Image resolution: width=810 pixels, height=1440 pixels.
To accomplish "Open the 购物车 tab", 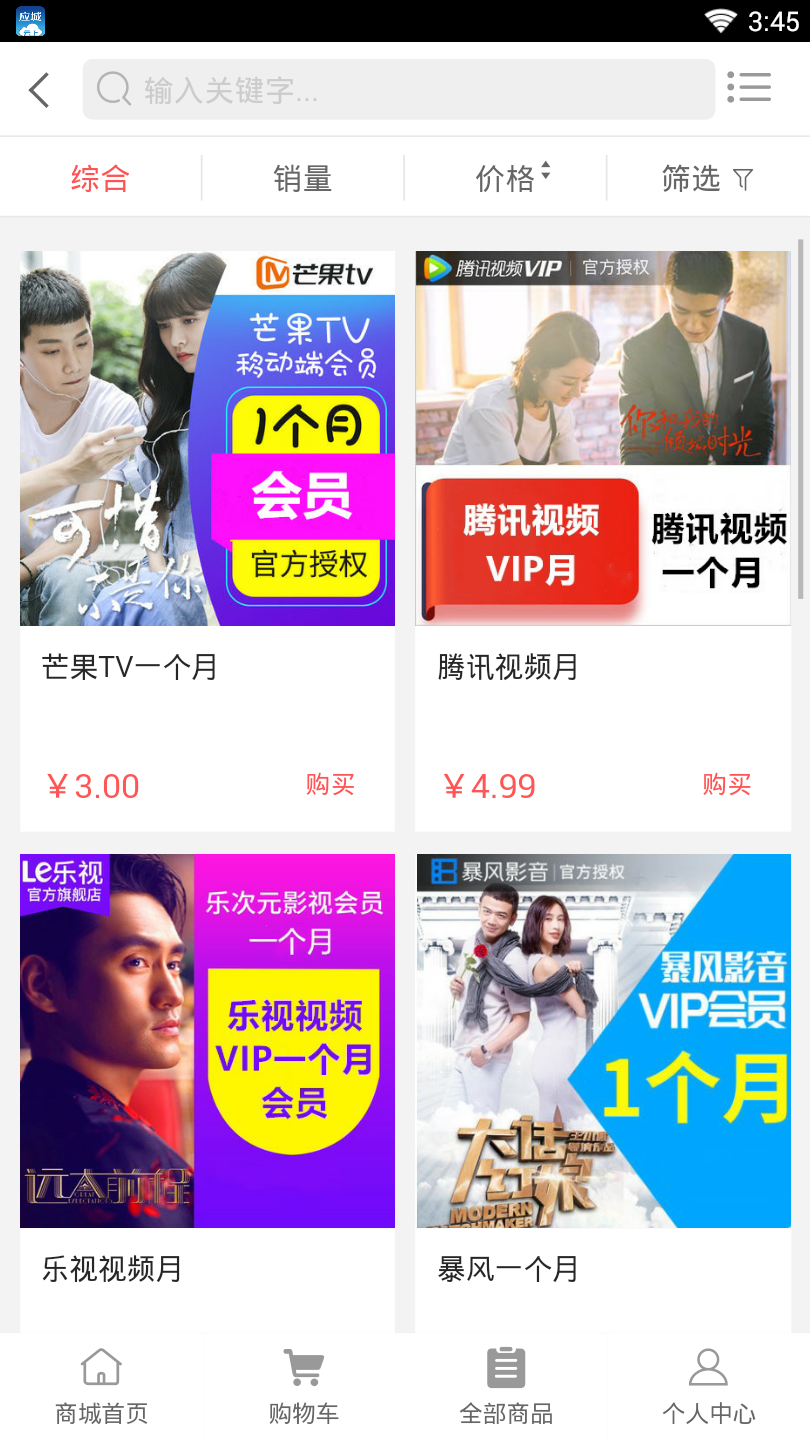I will pyautogui.click(x=303, y=1386).
